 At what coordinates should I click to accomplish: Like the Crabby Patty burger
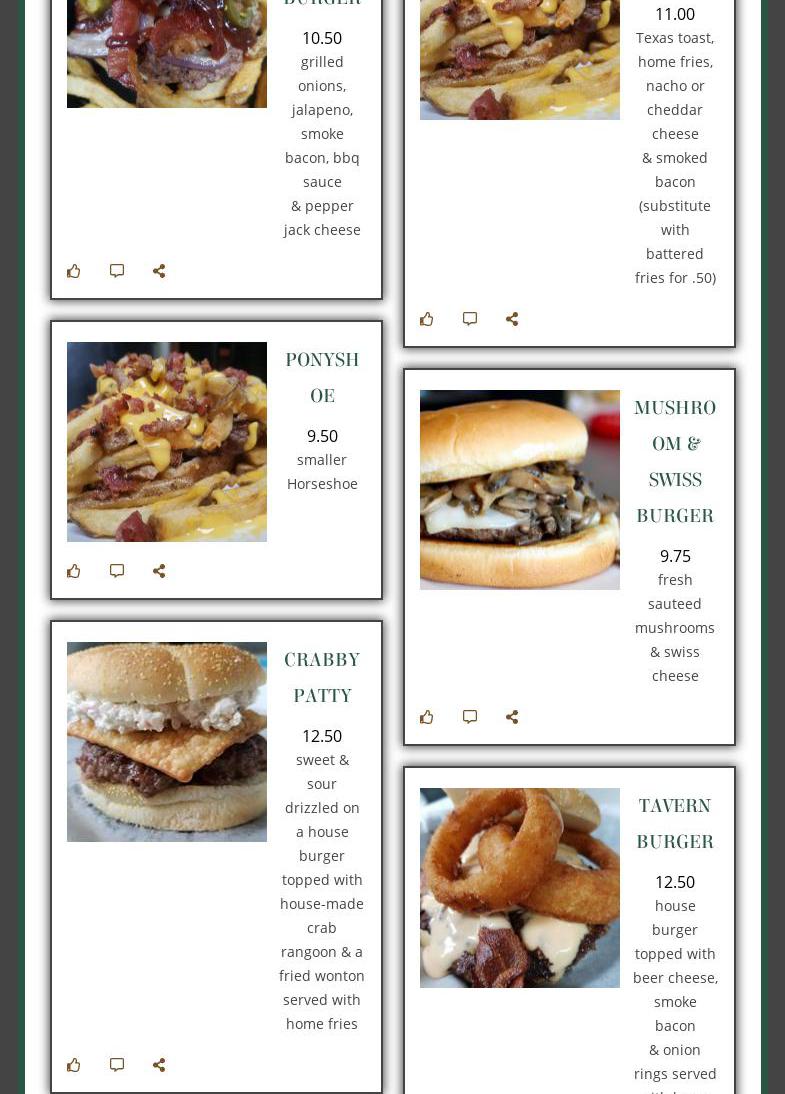74,1065
